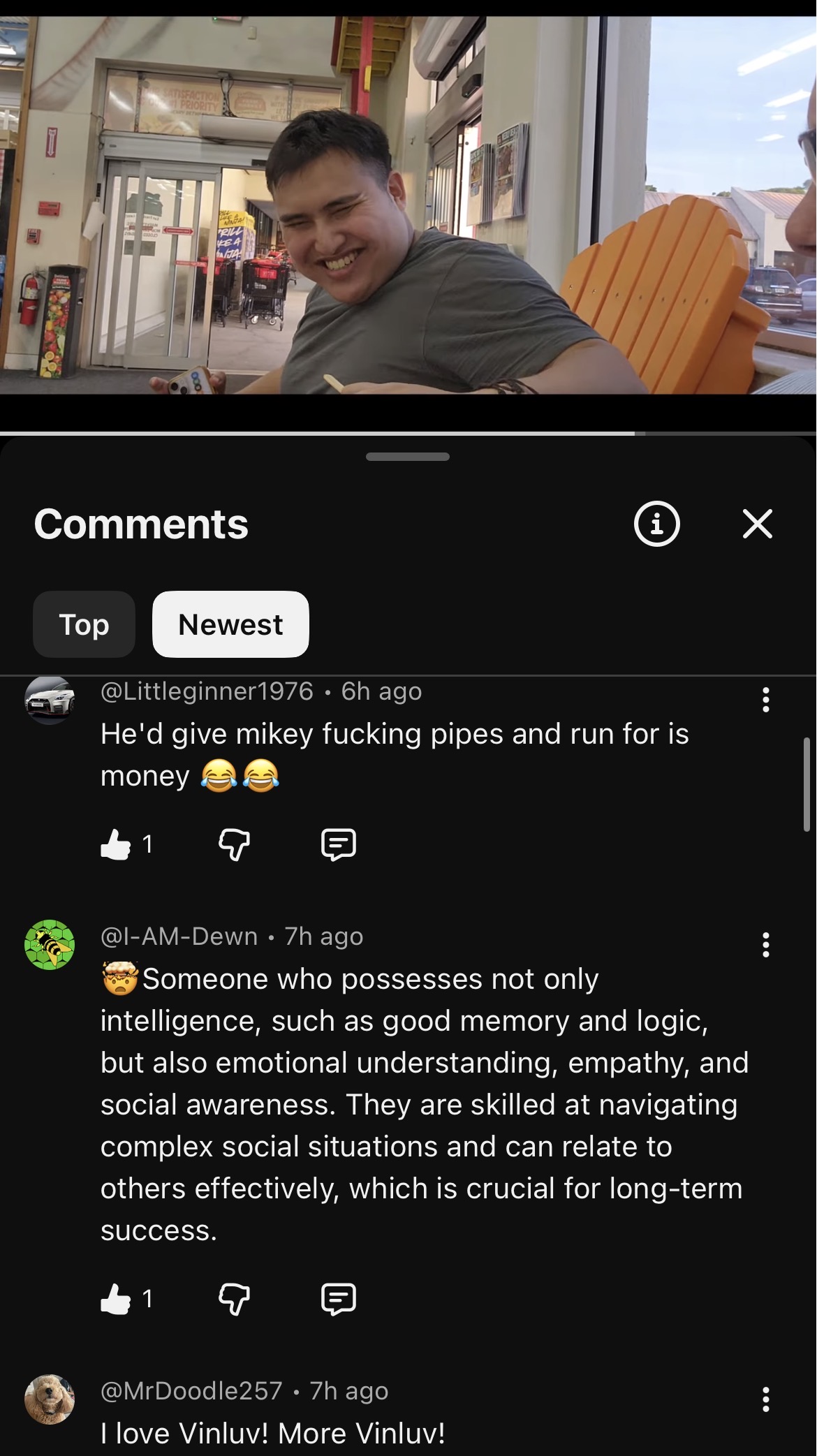Like the comment by @Littleginner1976
Screen dimensions: 817x1456
pyautogui.click(x=116, y=844)
